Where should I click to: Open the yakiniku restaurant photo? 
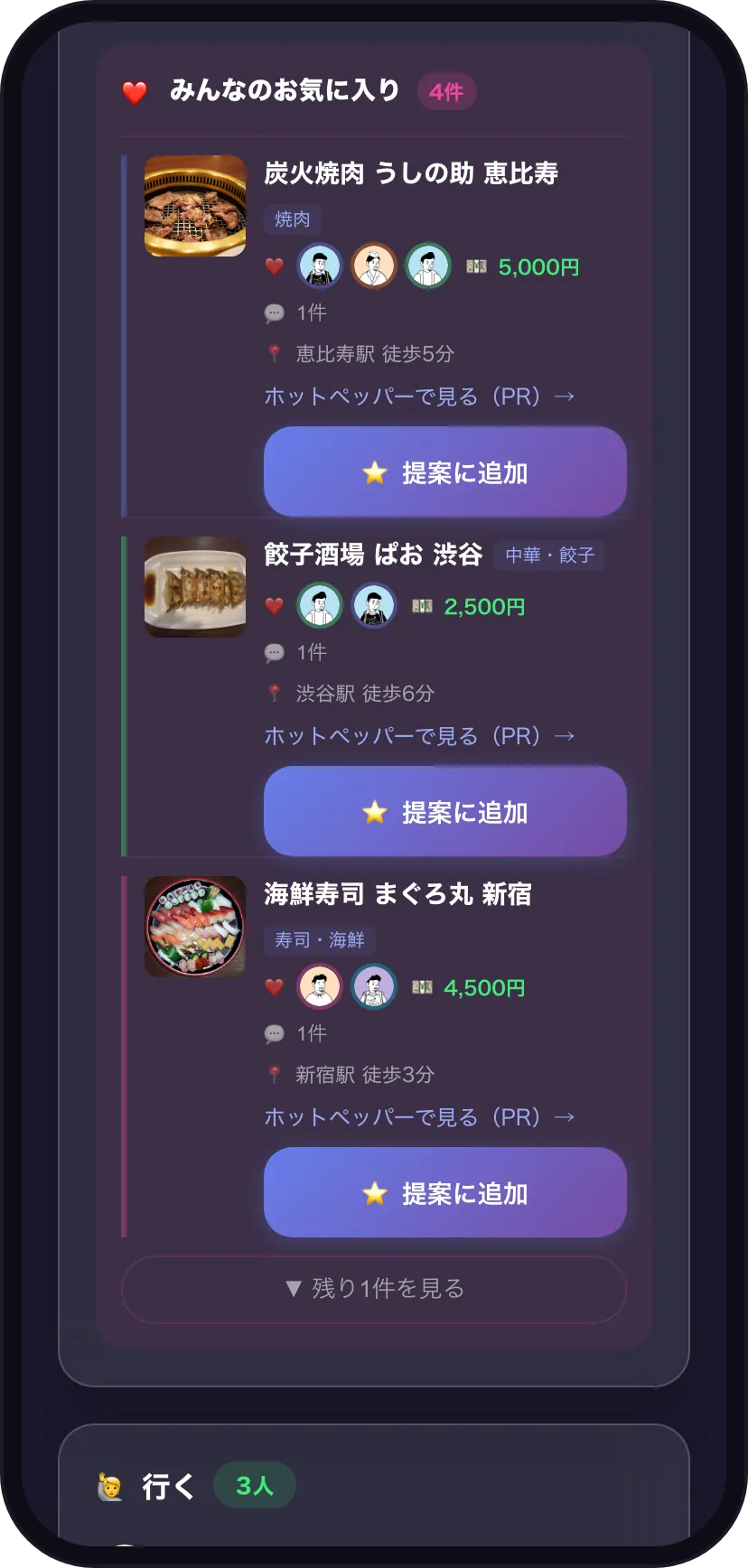[195, 206]
